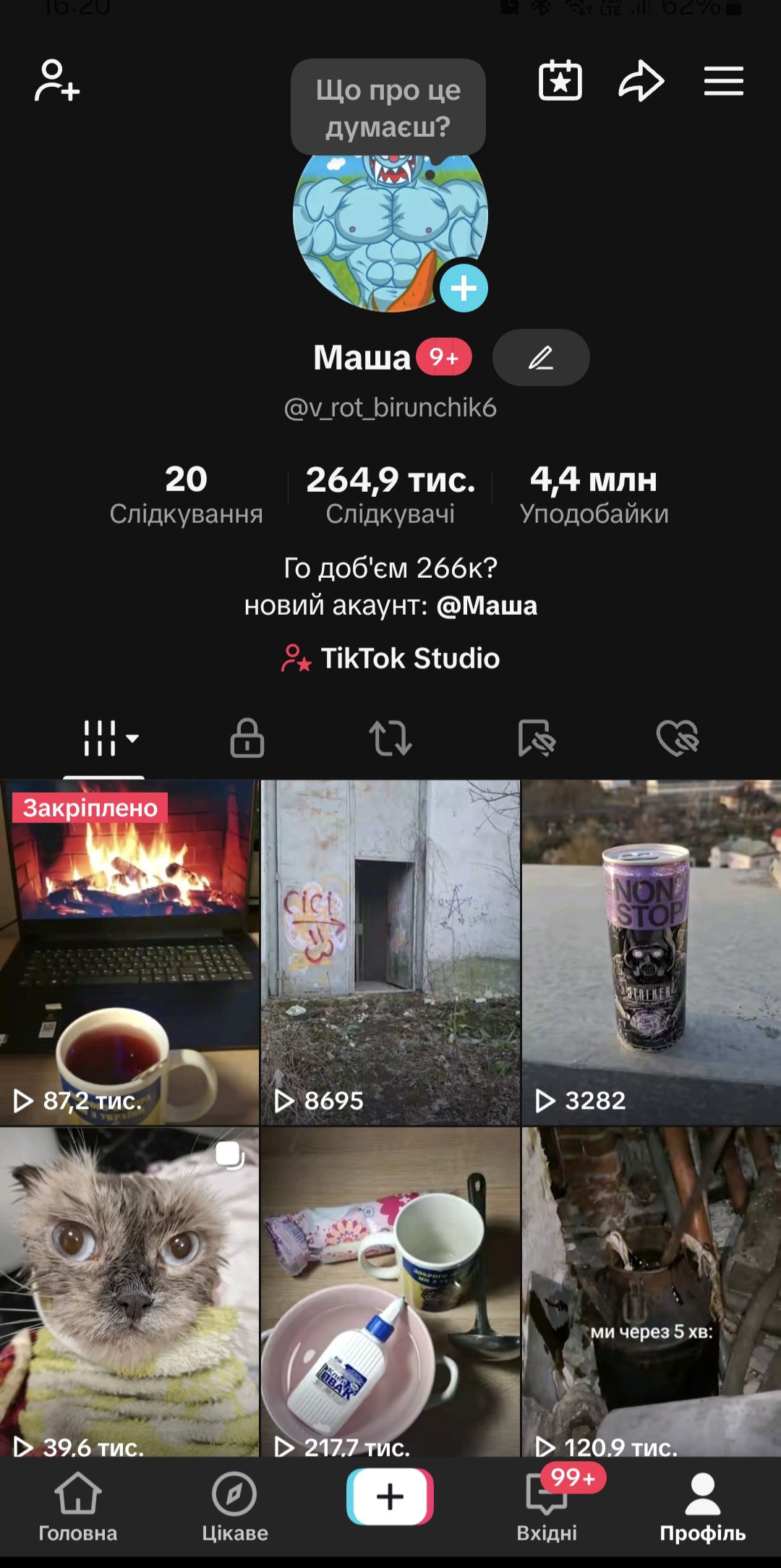Screen dimensions: 781x1568
Task: Switch to the saved bookmarks tab
Action: (x=536, y=738)
